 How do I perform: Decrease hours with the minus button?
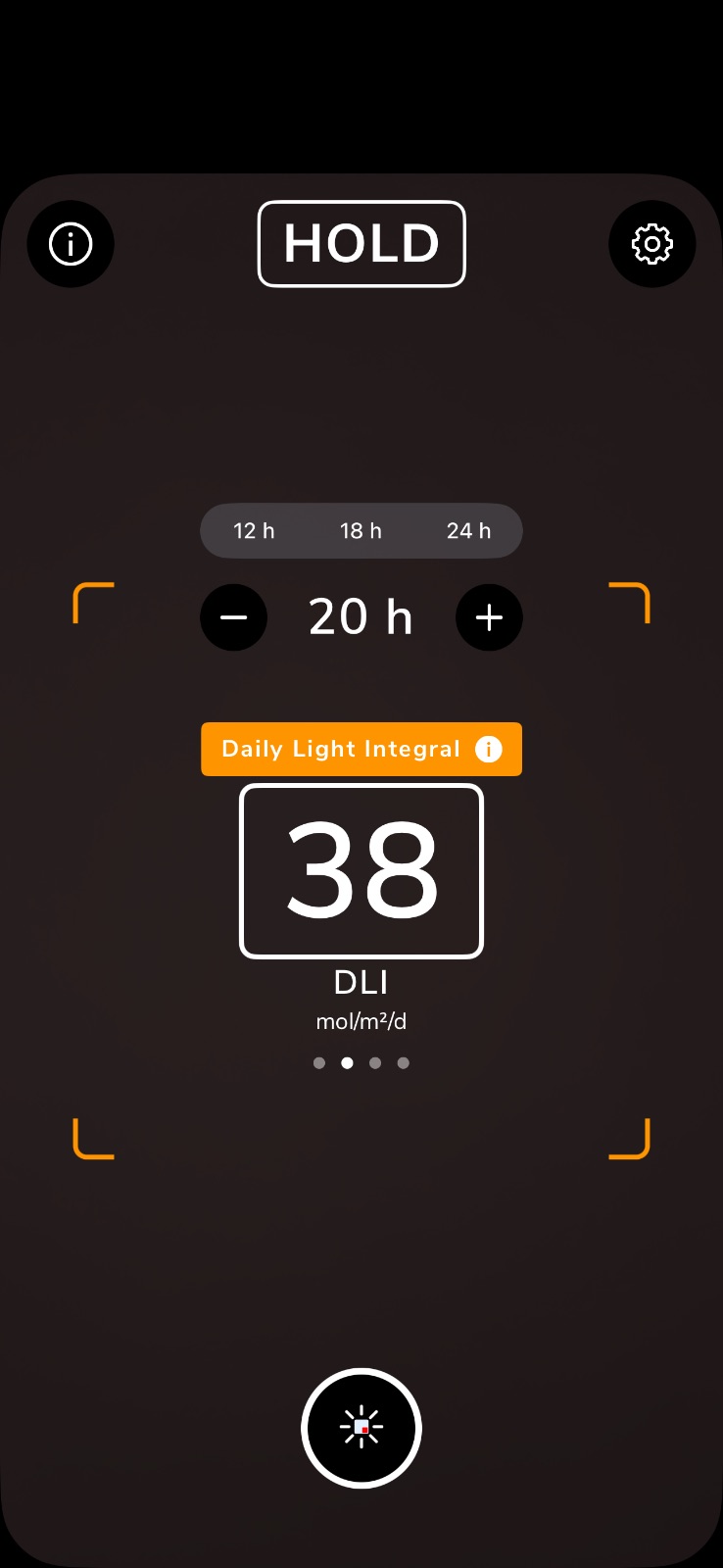point(234,617)
